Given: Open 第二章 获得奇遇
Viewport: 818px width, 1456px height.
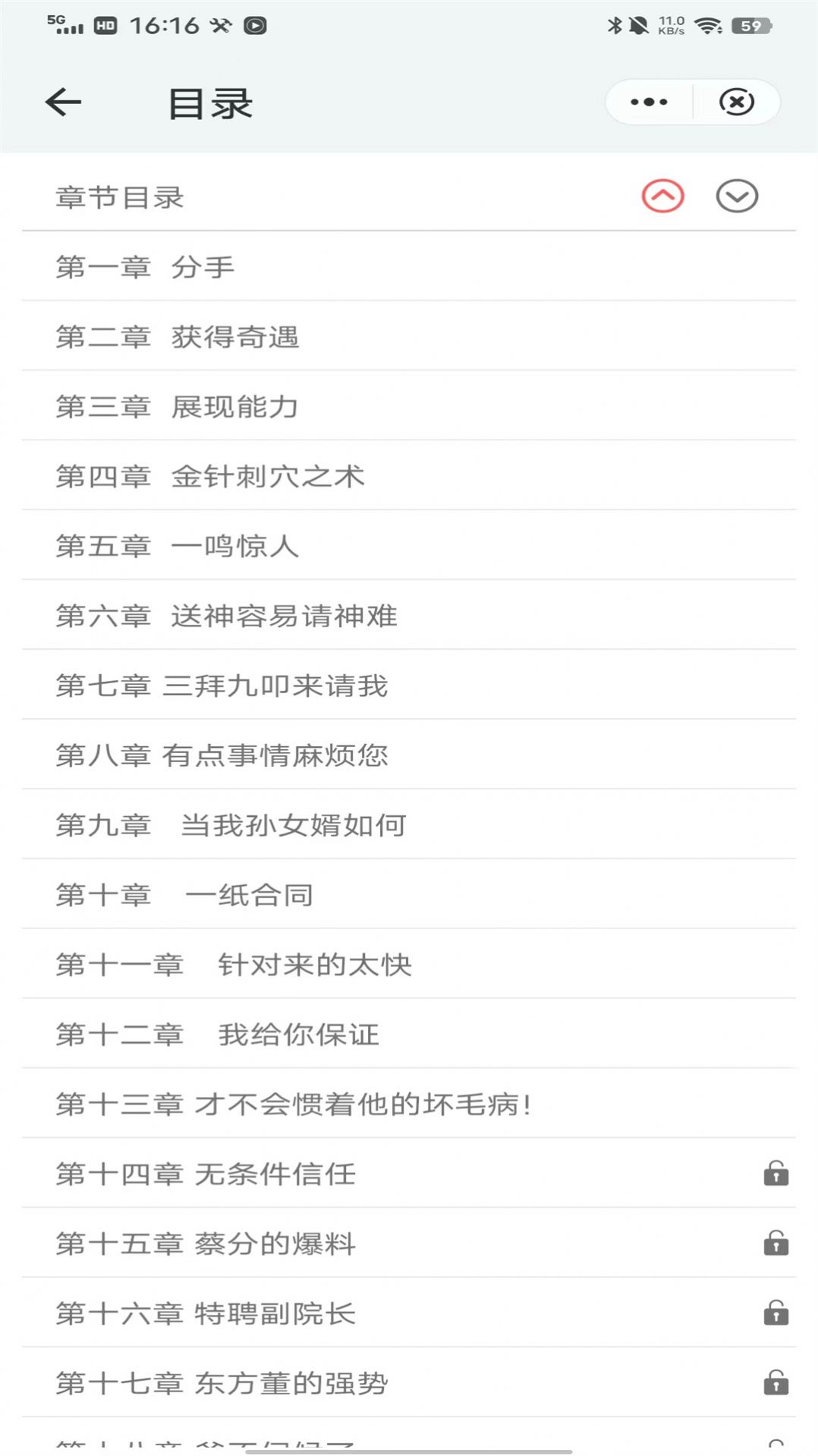Looking at the screenshot, I should [x=178, y=337].
